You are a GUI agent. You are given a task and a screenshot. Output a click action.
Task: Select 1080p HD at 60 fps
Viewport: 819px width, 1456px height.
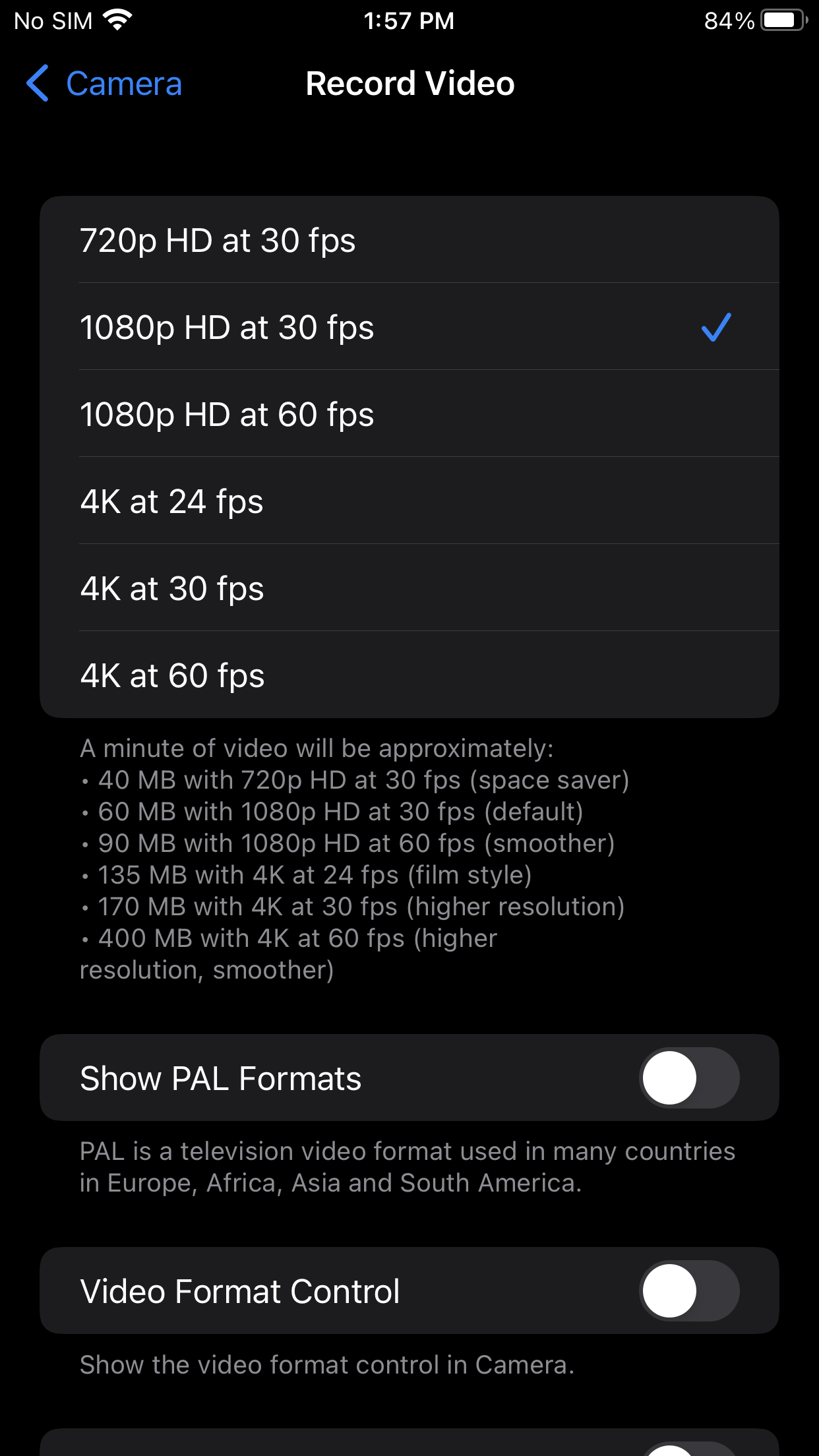coord(409,414)
